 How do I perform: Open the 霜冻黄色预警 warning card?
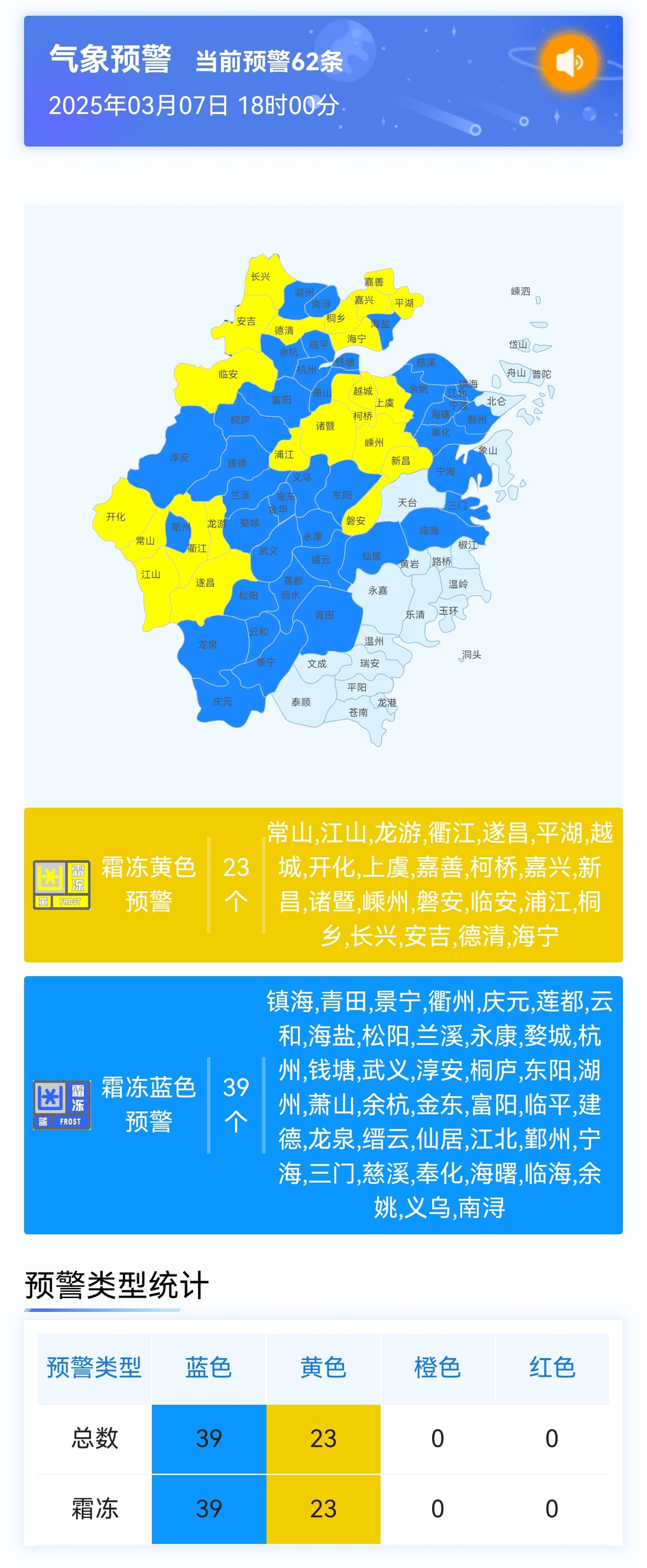323,885
